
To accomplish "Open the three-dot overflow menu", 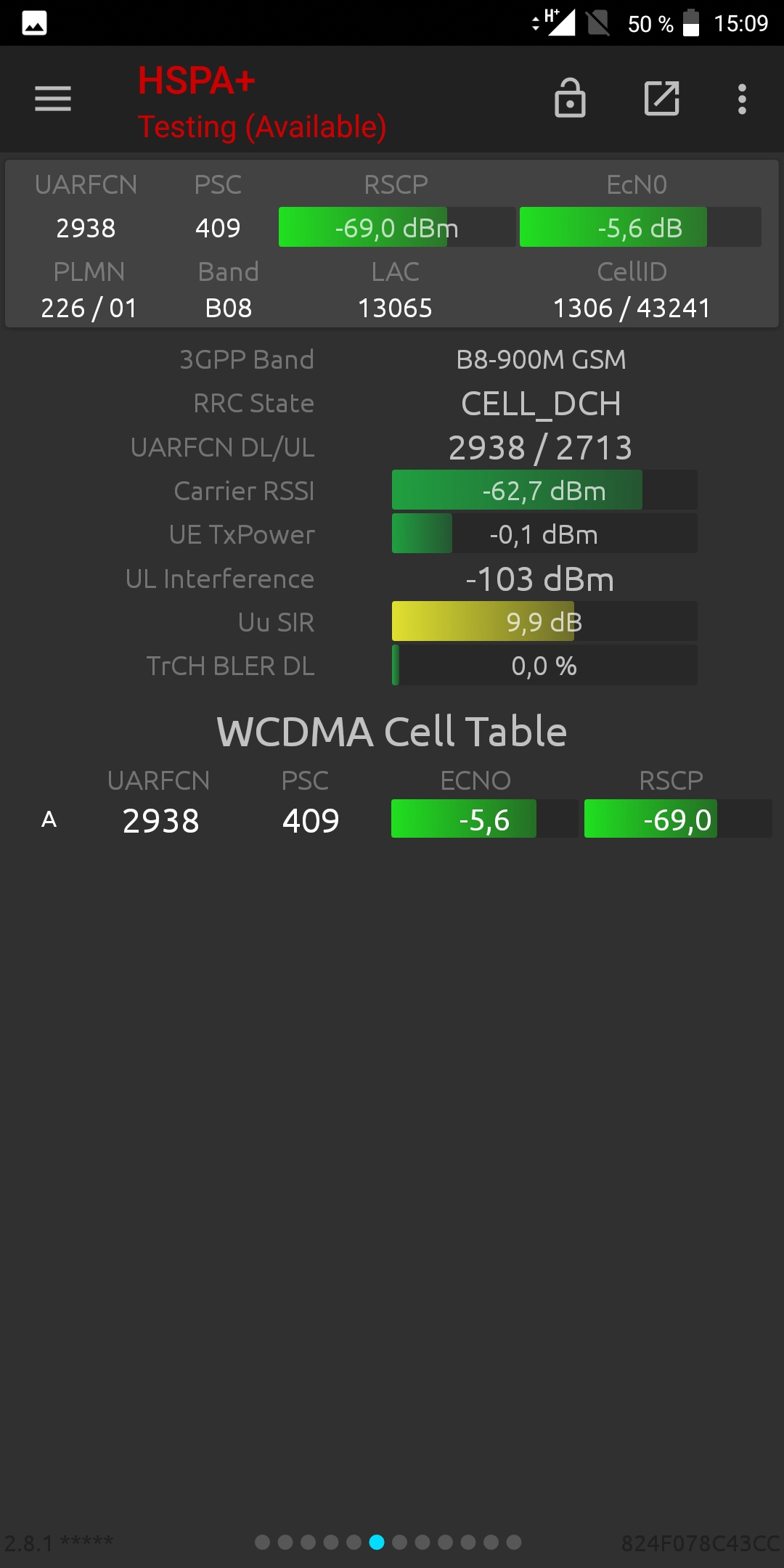I will tap(742, 99).
